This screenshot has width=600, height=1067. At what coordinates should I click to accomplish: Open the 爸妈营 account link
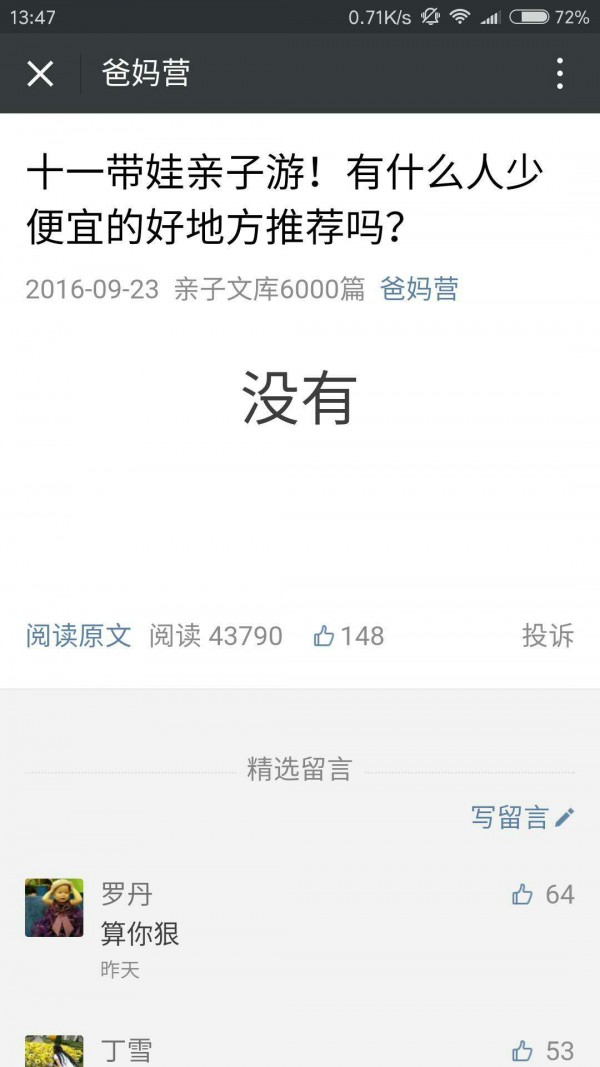pyautogui.click(x=419, y=290)
